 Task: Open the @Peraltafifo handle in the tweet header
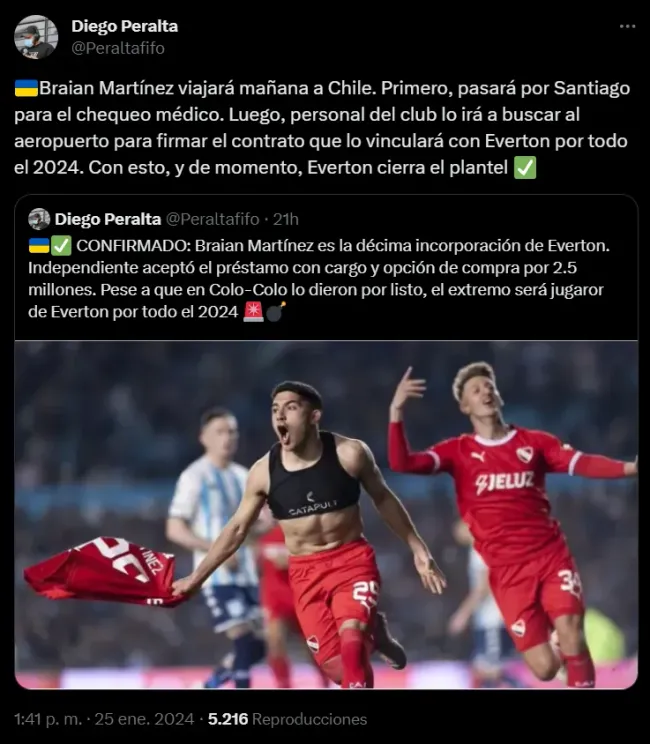click(x=118, y=47)
